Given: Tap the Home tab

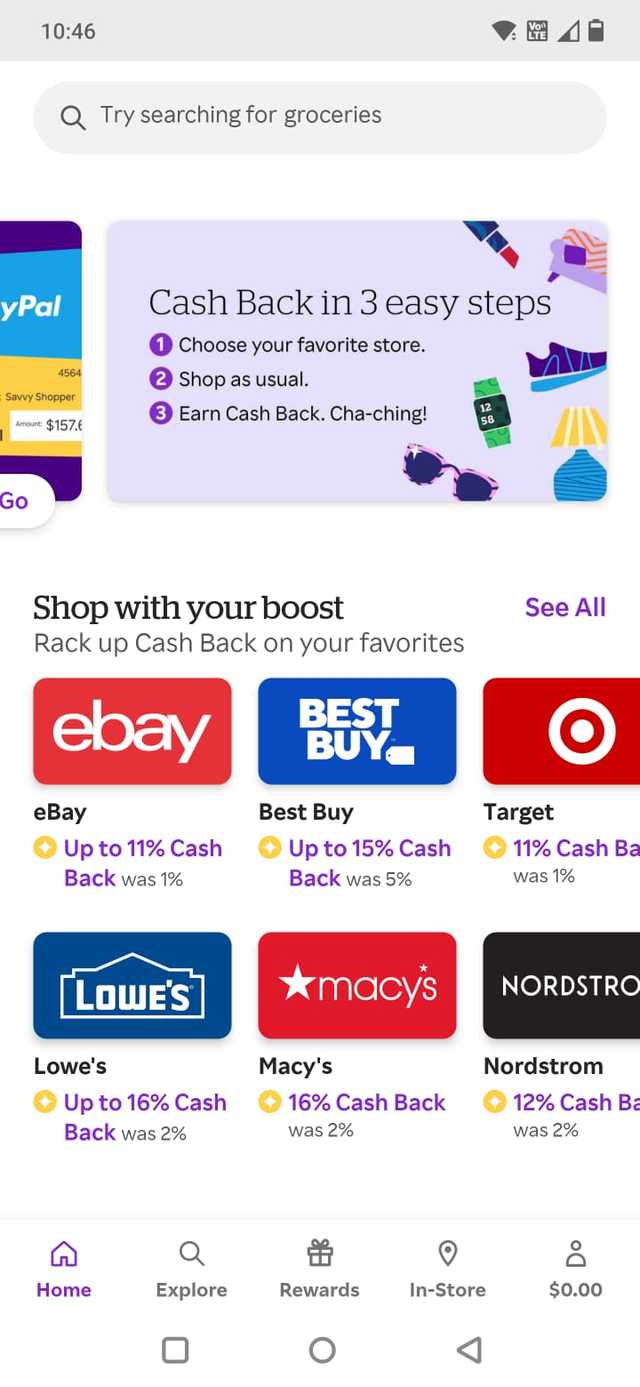Looking at the screenshot, I should (64, 1270).
